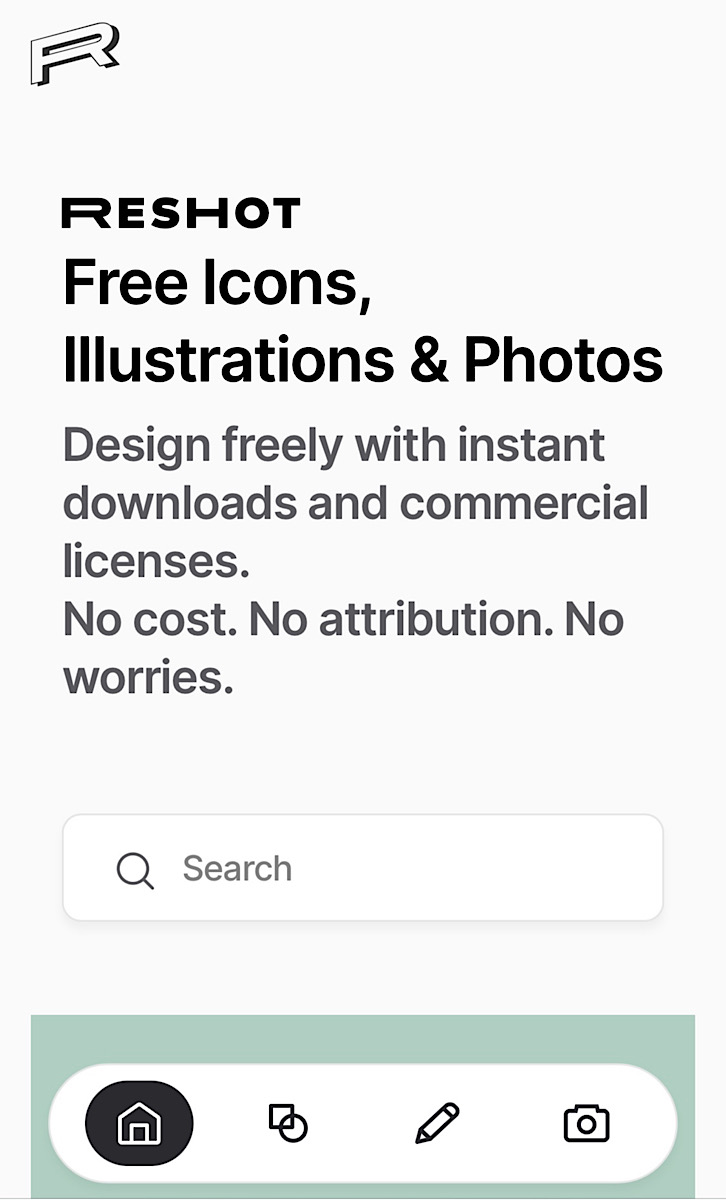Switch to the icons shapes tab
Screen dimensions: 726x1200
288,1123
